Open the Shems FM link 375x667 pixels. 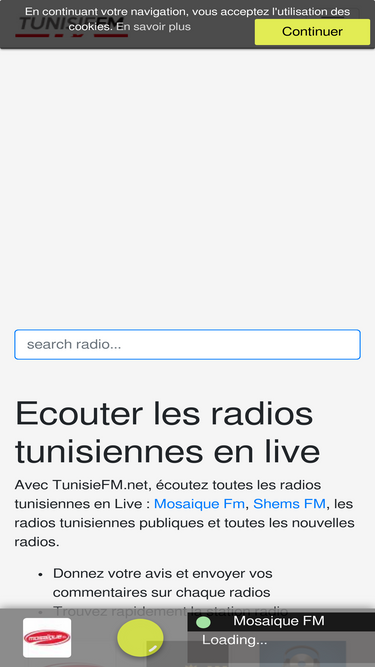point(289,504)
